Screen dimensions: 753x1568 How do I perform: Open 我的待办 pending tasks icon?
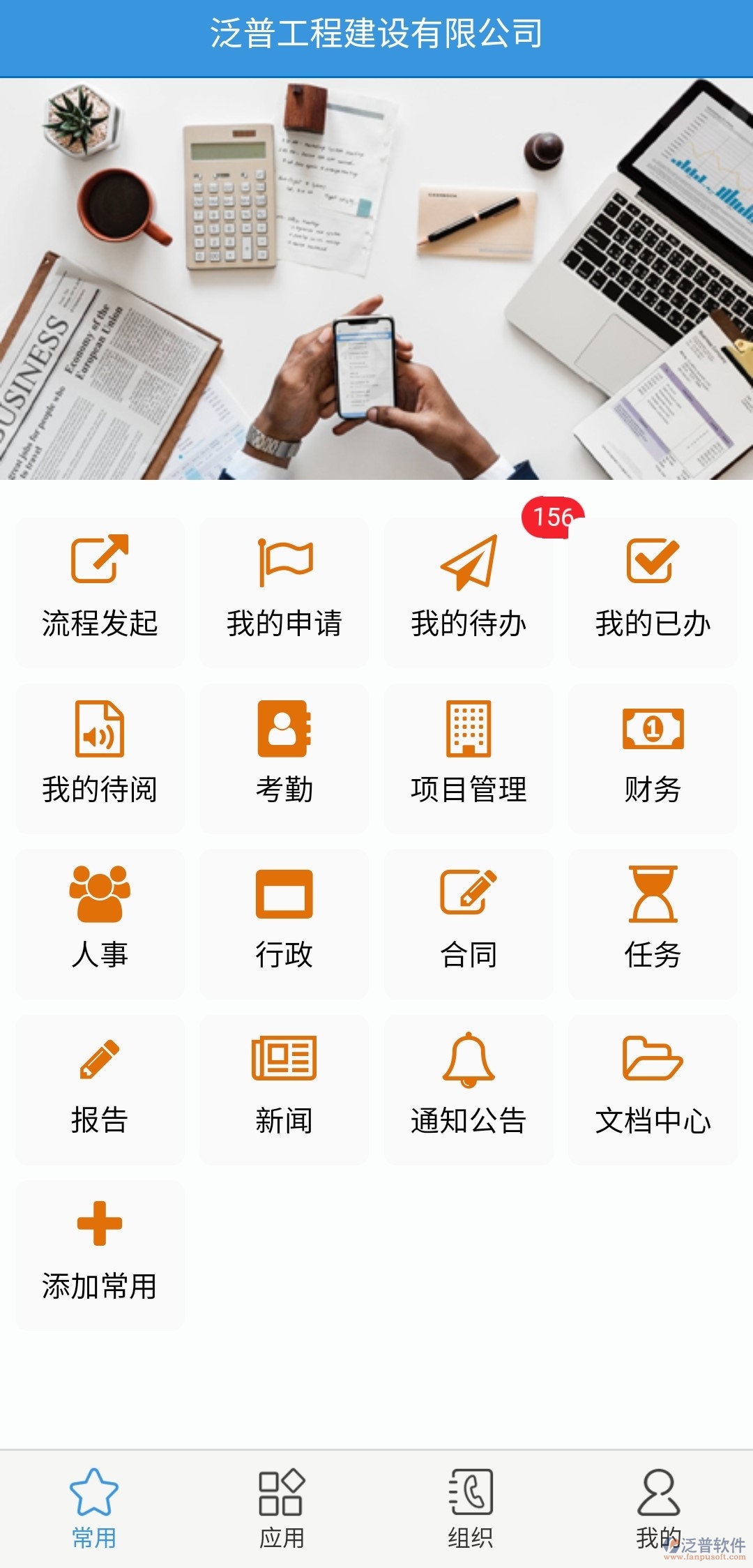pyautogui.click(x=469, y=589)
